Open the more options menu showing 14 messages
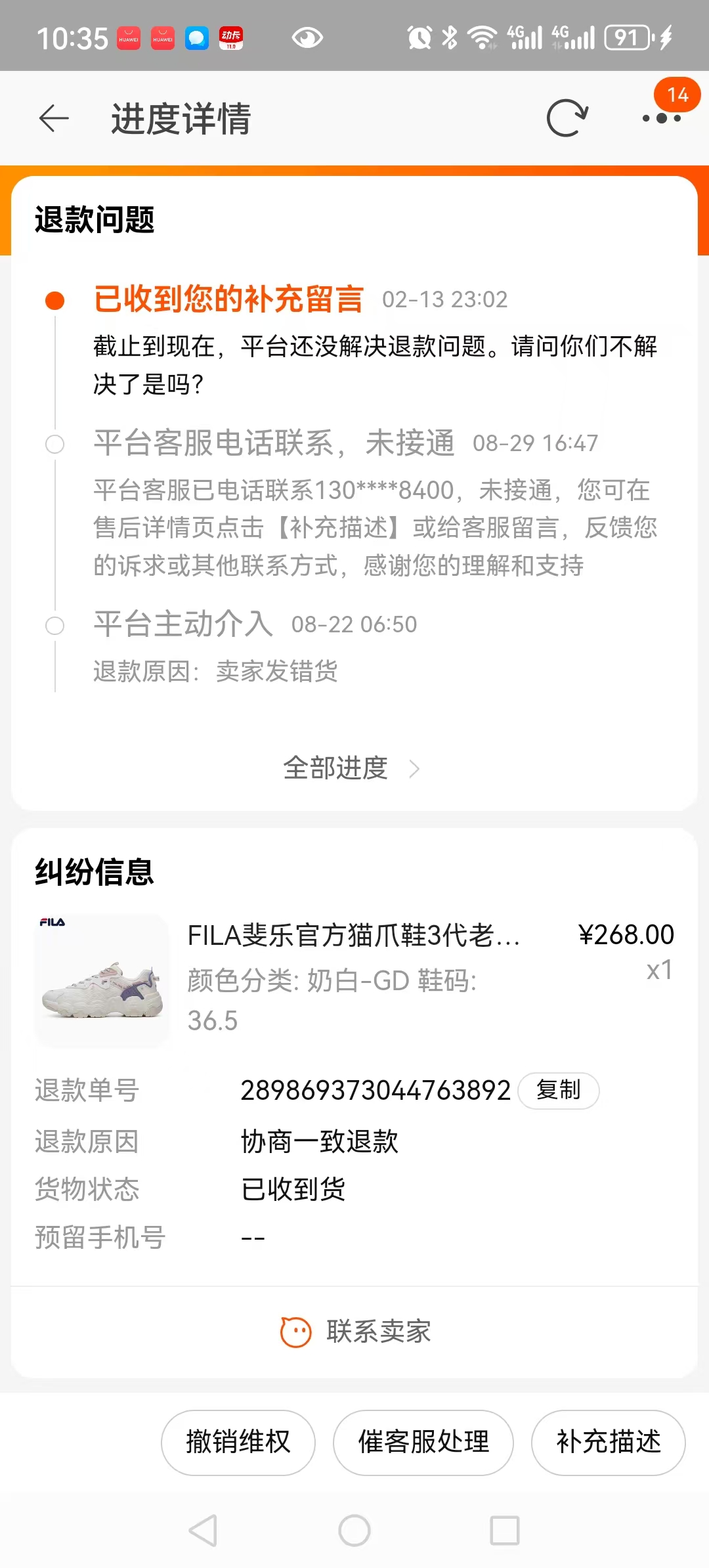The width and height of the screenshot is (709, 1568). [663, 120]
